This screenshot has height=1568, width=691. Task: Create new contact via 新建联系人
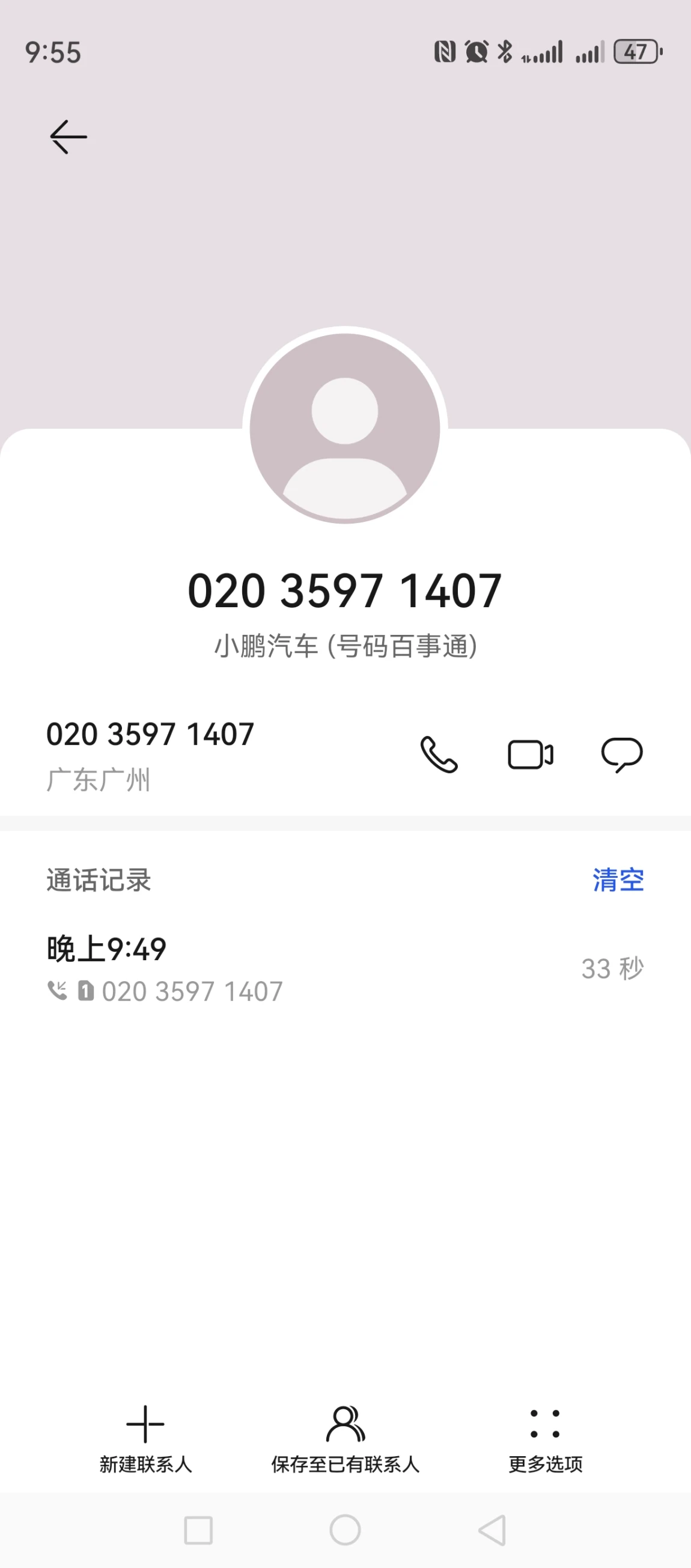point(145,1439)
